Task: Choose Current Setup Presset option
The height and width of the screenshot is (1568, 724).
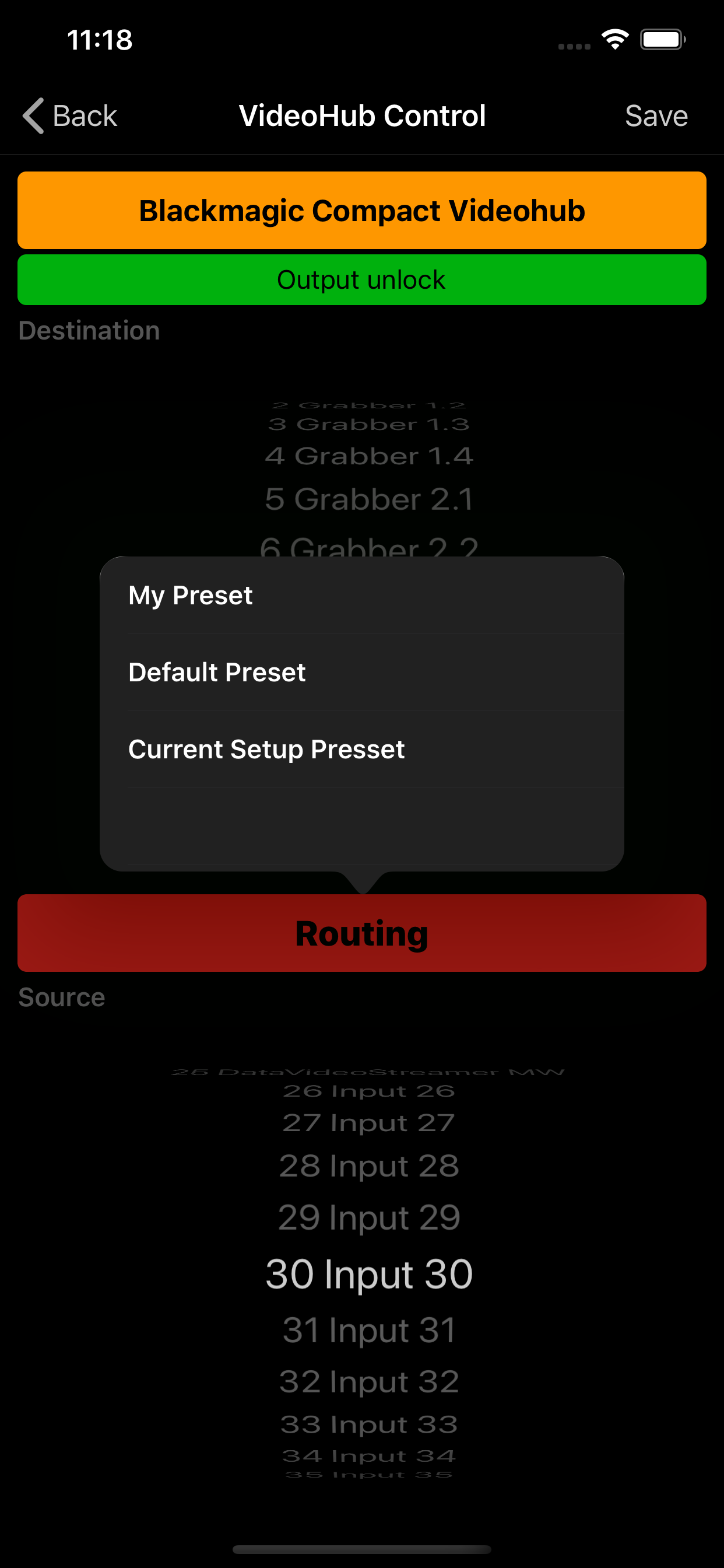Action: point(266,750)
